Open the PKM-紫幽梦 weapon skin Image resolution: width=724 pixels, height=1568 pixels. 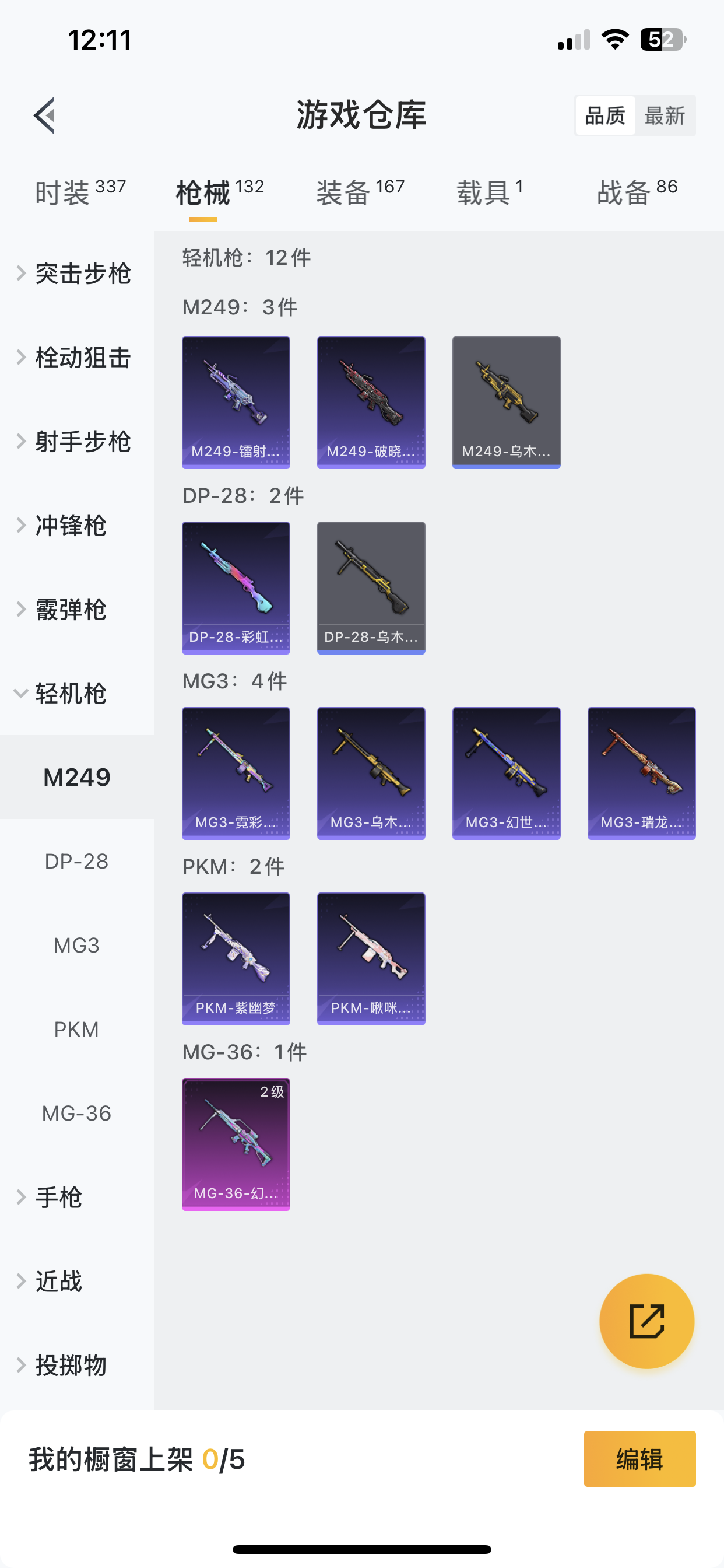236,958
